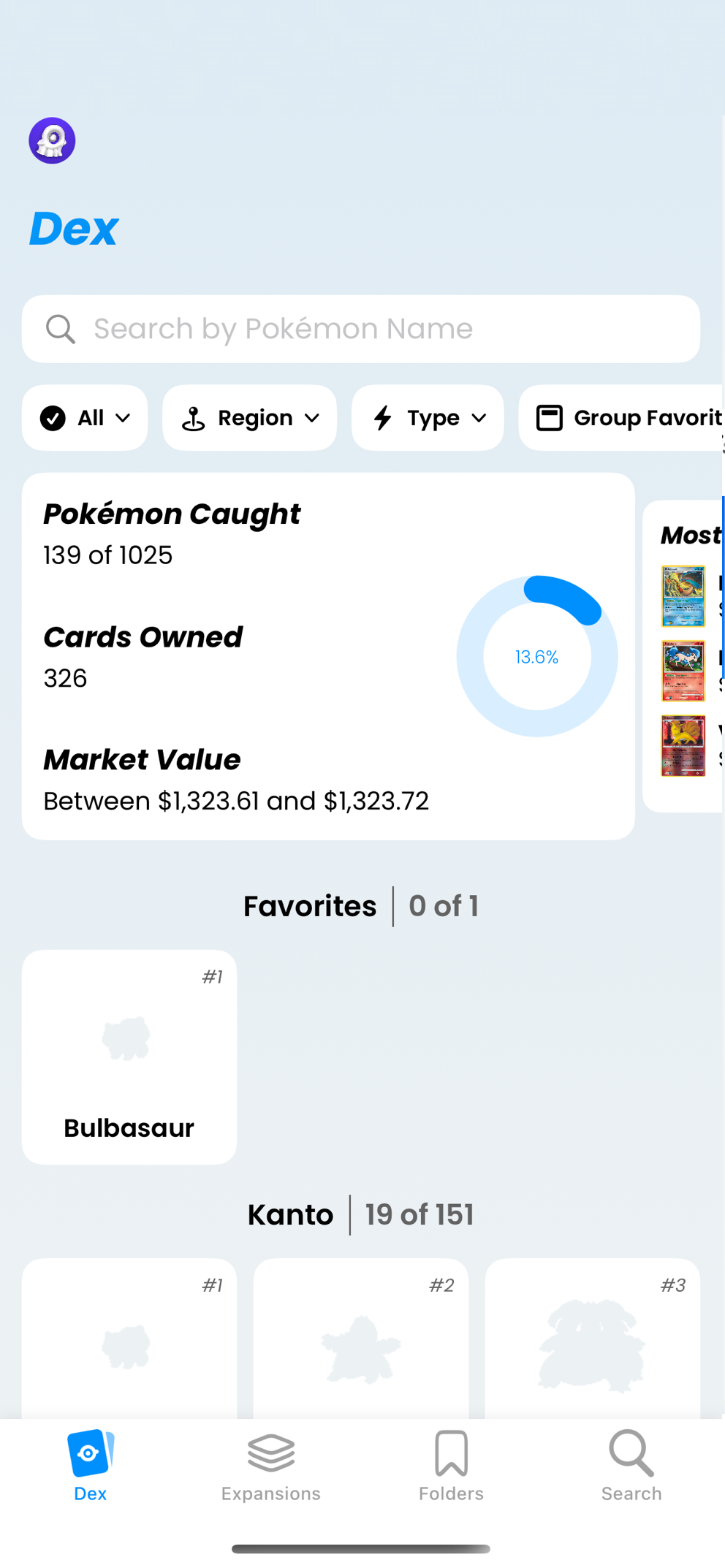This screenshot has width=725, height=1568.
Task: Select the Dex tab
Action: (91, 1466)
